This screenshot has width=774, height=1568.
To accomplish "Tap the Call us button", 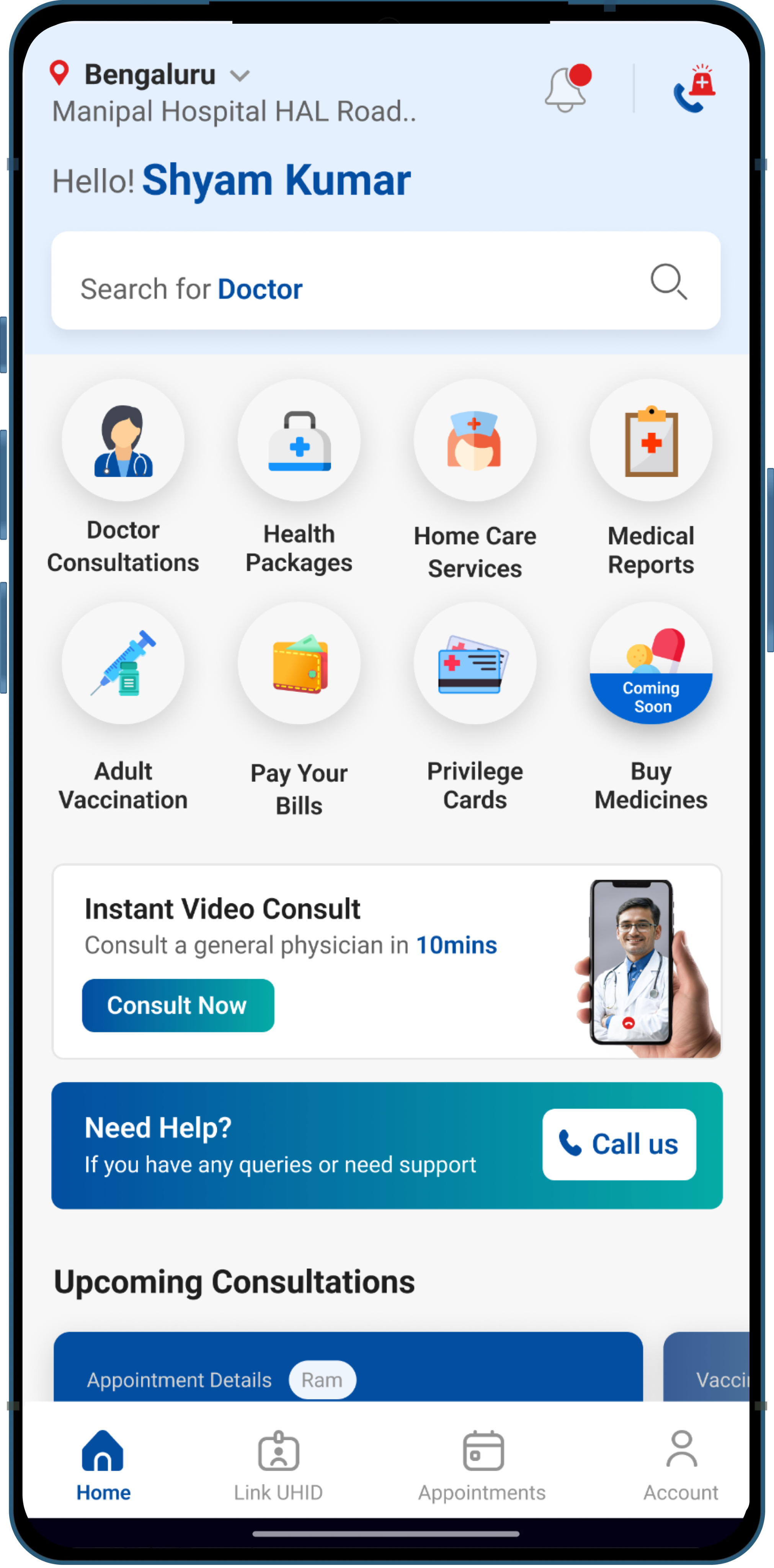I will pyautogui.click(x=619, y=1144).
